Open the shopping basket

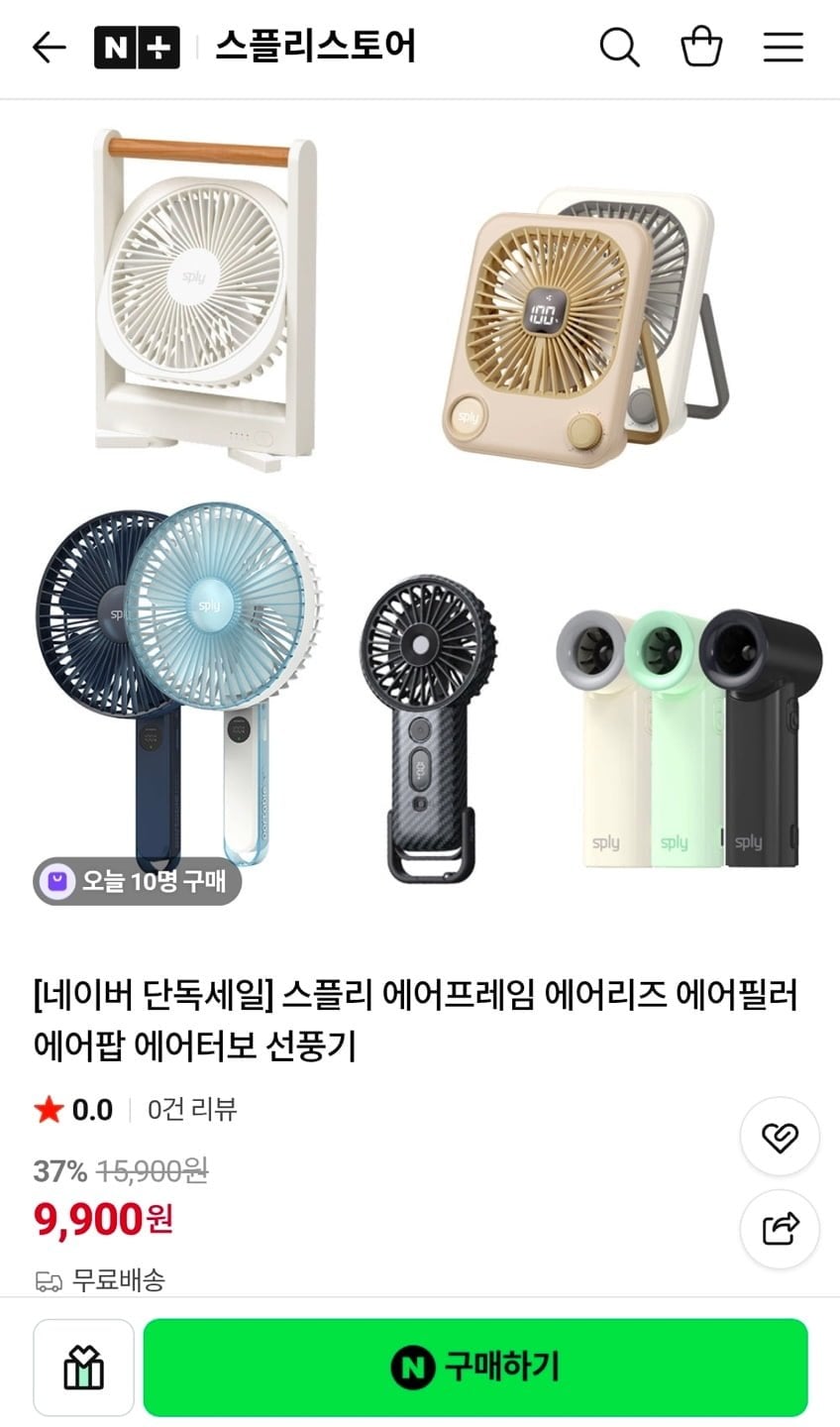(x=701, y=47)
